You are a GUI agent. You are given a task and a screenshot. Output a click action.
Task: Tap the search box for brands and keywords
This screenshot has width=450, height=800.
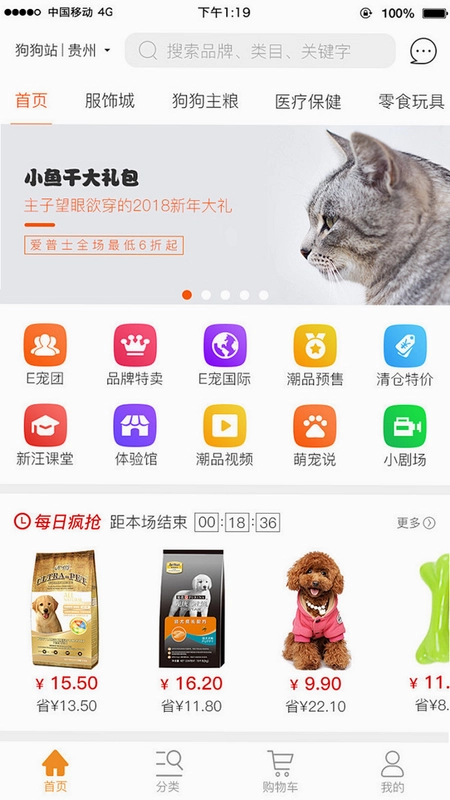click(260, 51)
